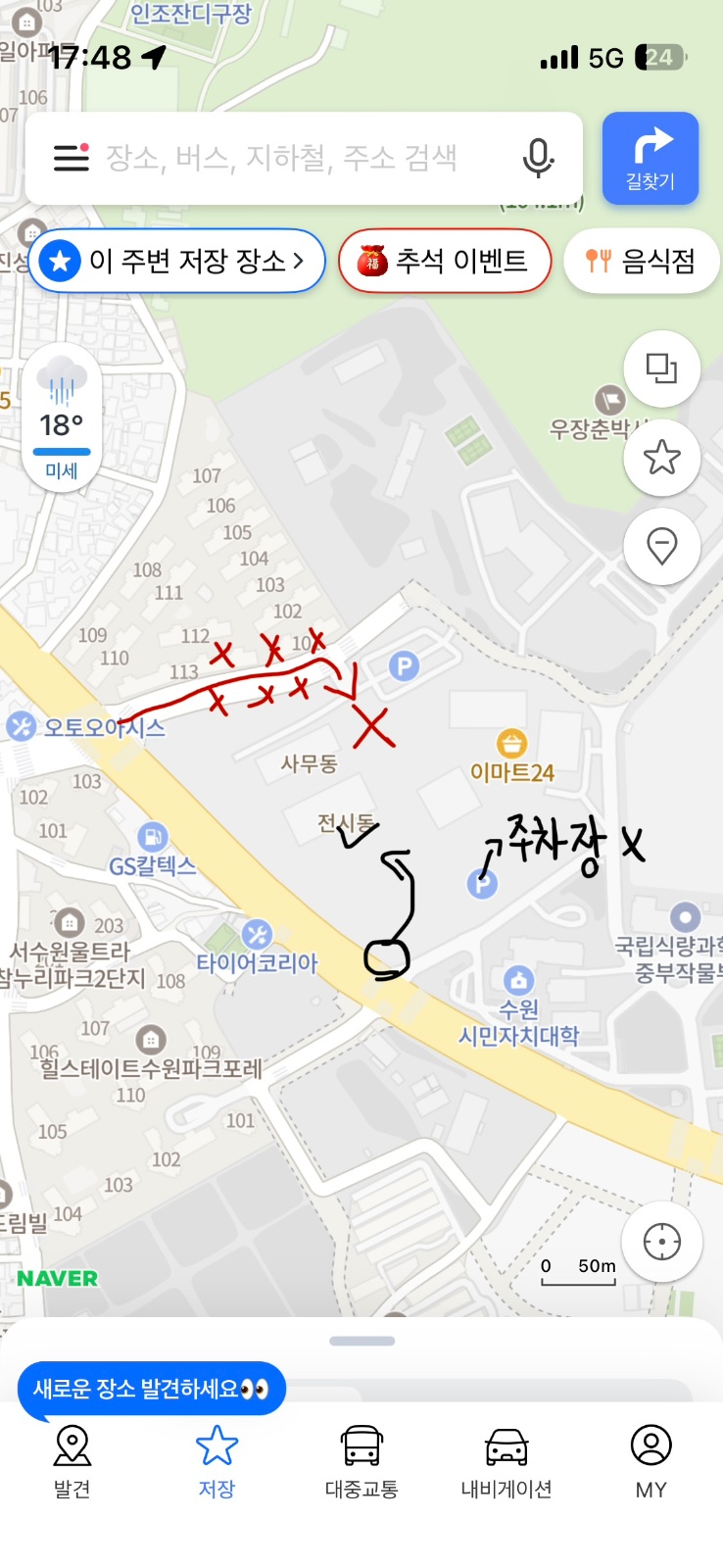
Task: Select the 음식점 restaurants filter chip
Action: (641, 261)
